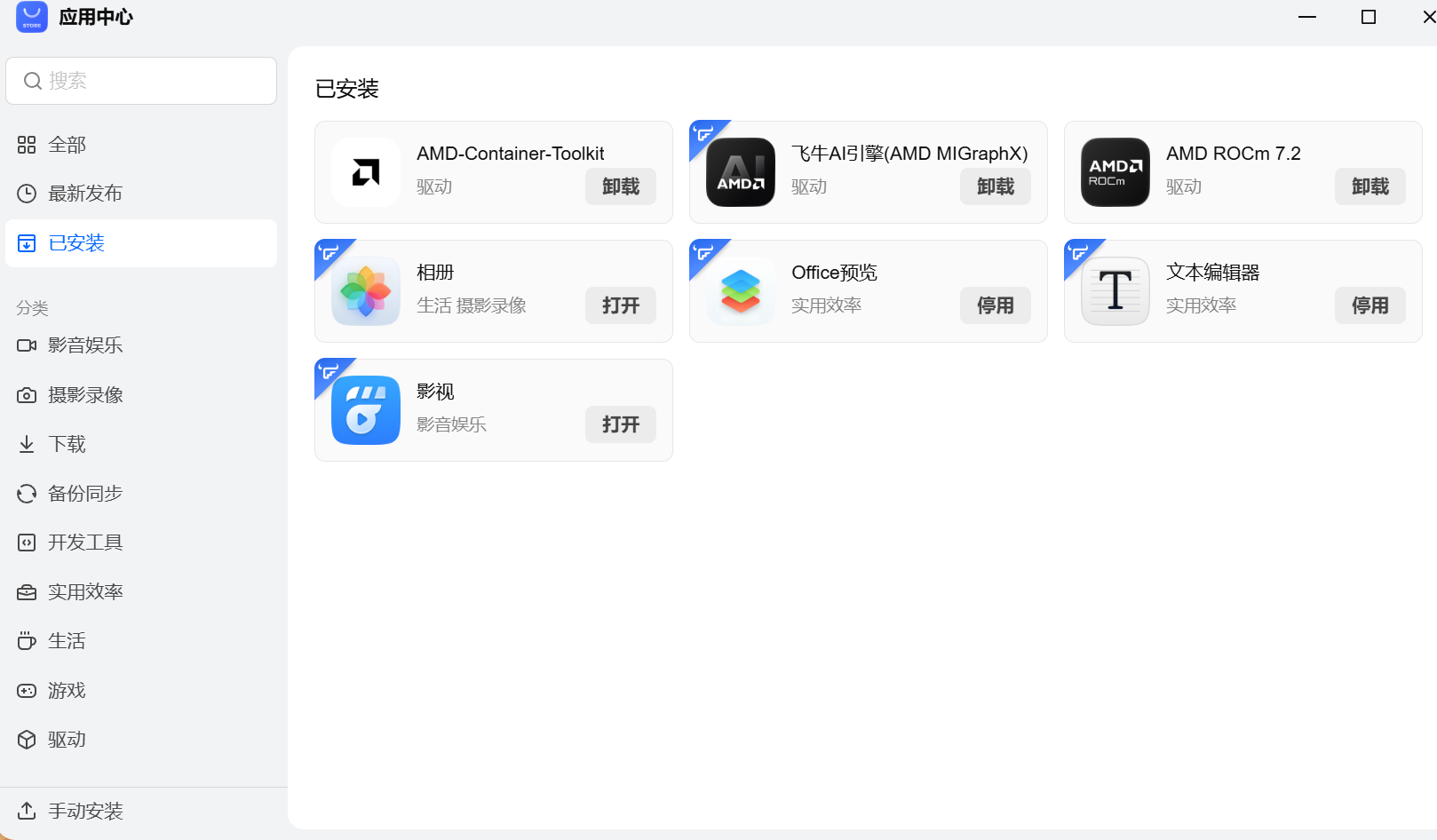
Task: Open the 影视 app with 打开
Action: pyautogui.click(x=620, y=424)
